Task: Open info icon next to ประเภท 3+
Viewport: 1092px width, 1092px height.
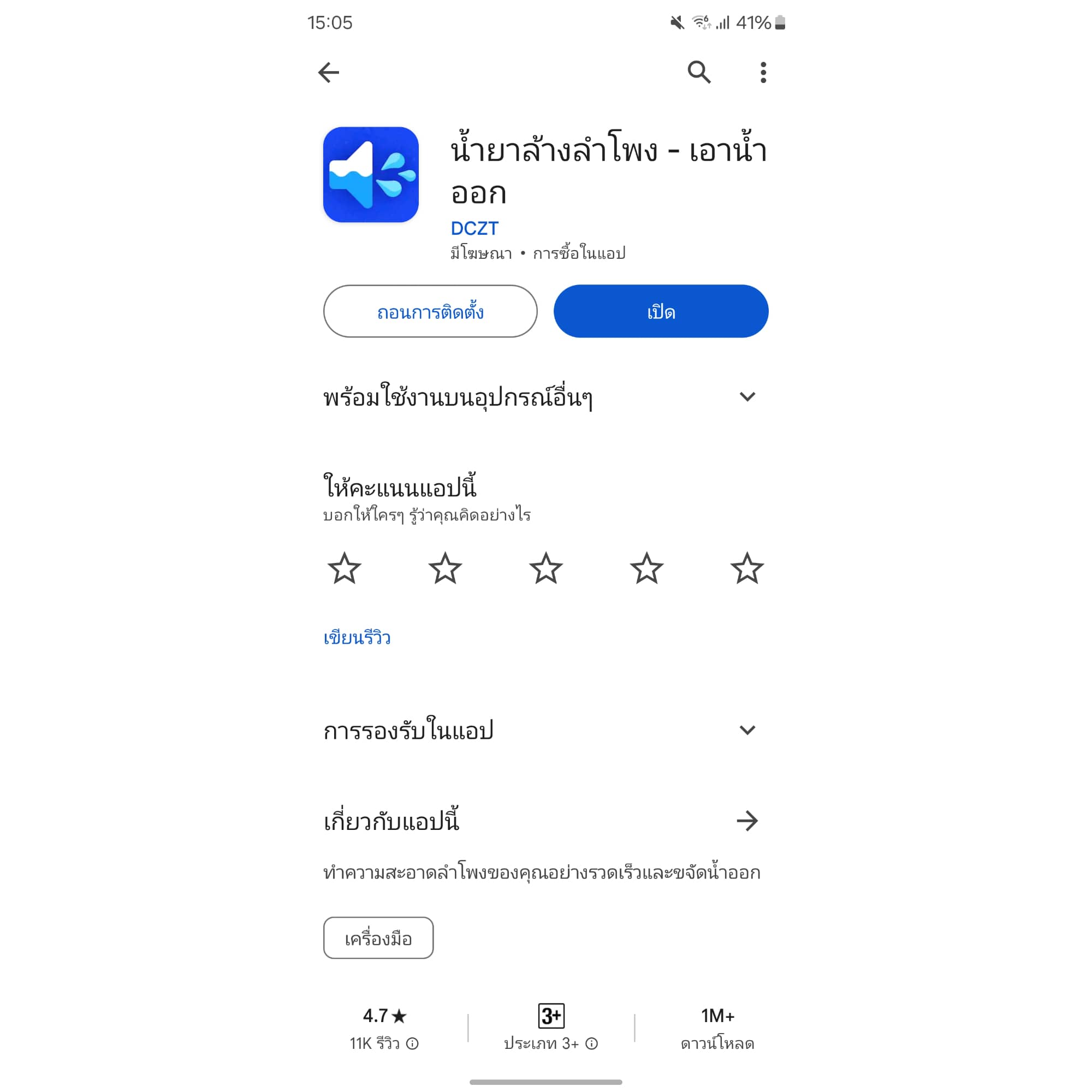Action: tap(591, 1043)
